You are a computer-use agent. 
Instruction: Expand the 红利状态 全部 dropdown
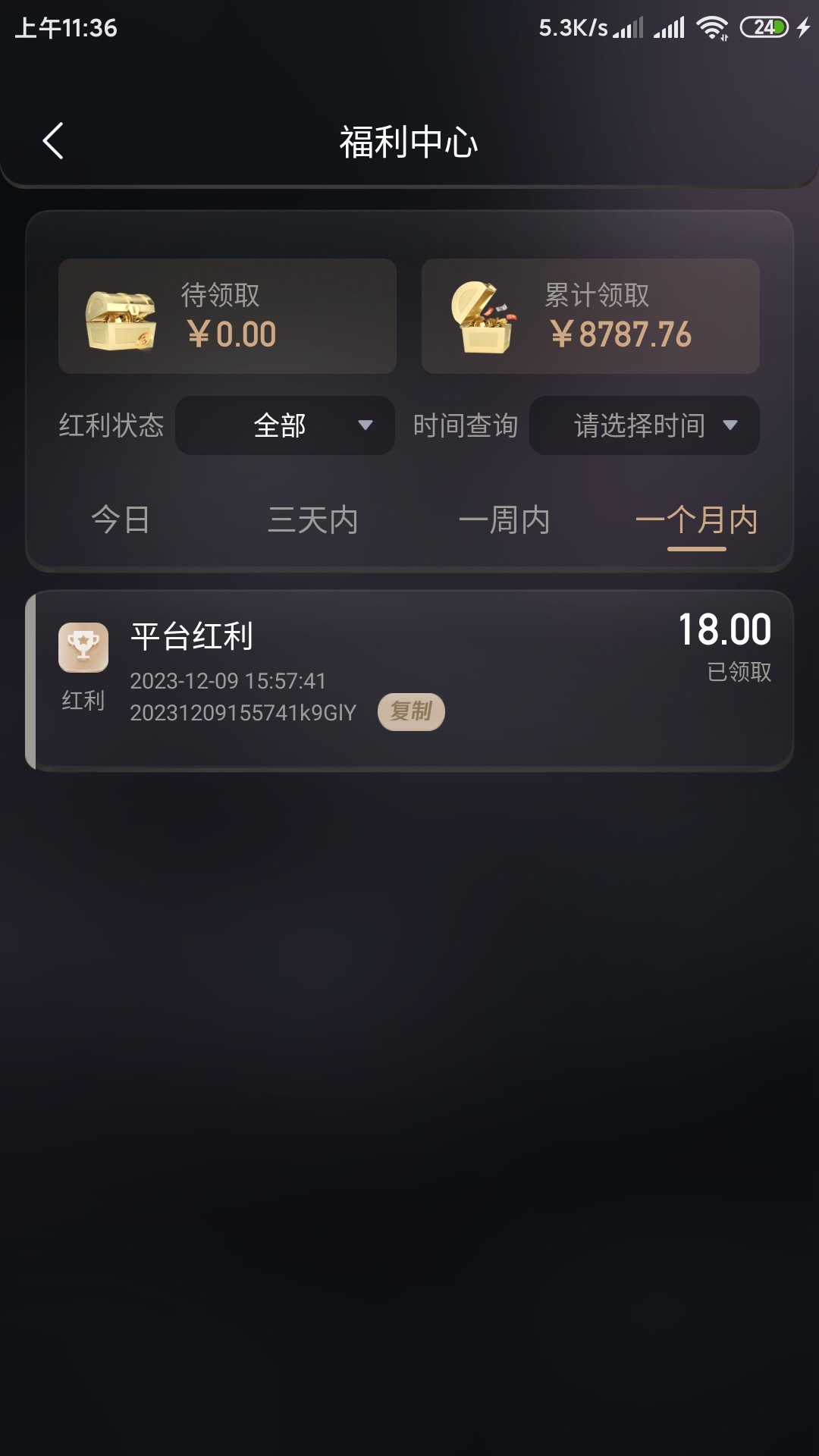tap(285, 425)
